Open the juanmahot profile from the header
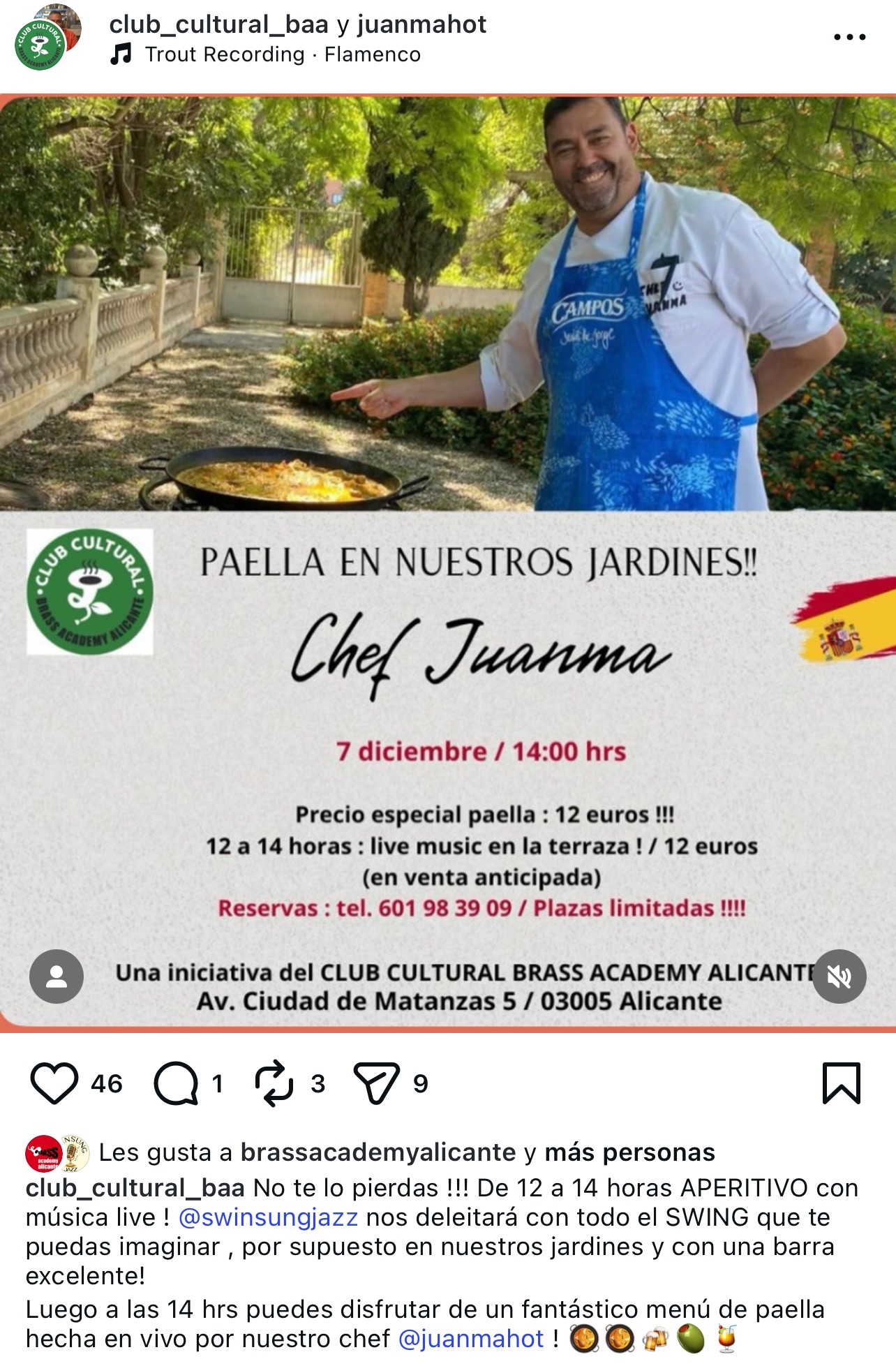Screen dimensions: 896x1366 coord(421,24)
